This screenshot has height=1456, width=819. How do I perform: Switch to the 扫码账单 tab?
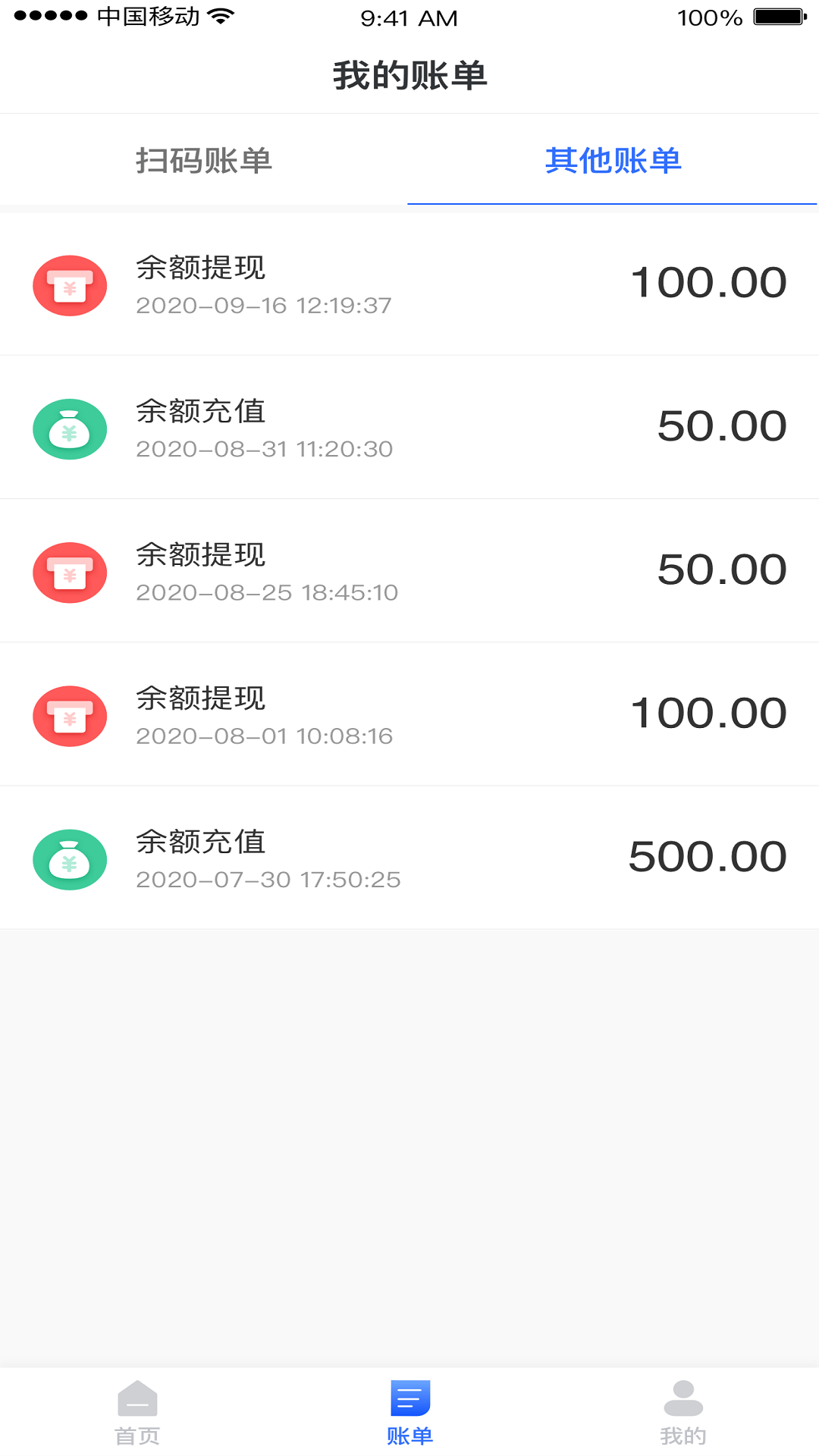(x=203, y=160)
